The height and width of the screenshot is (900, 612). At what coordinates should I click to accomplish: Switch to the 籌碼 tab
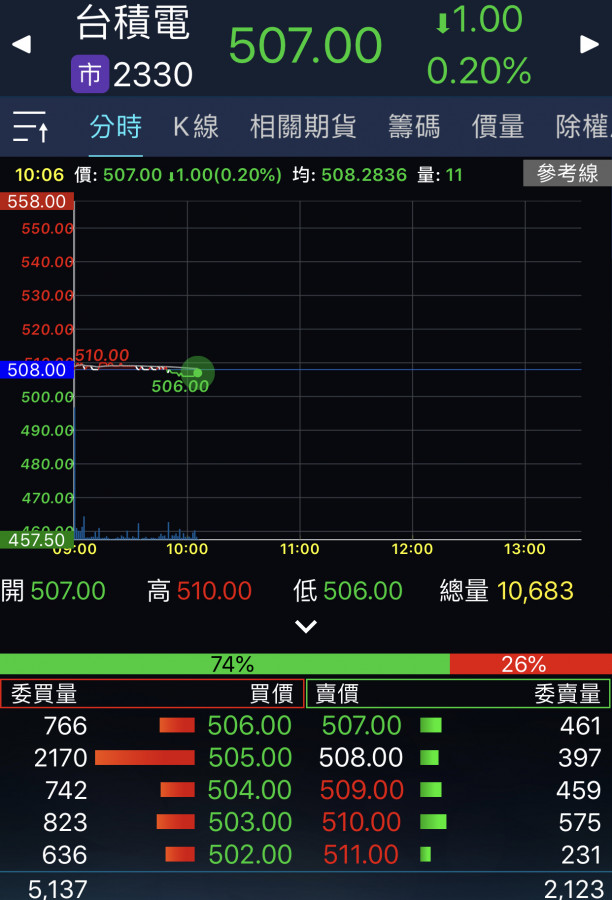point(414,127)
